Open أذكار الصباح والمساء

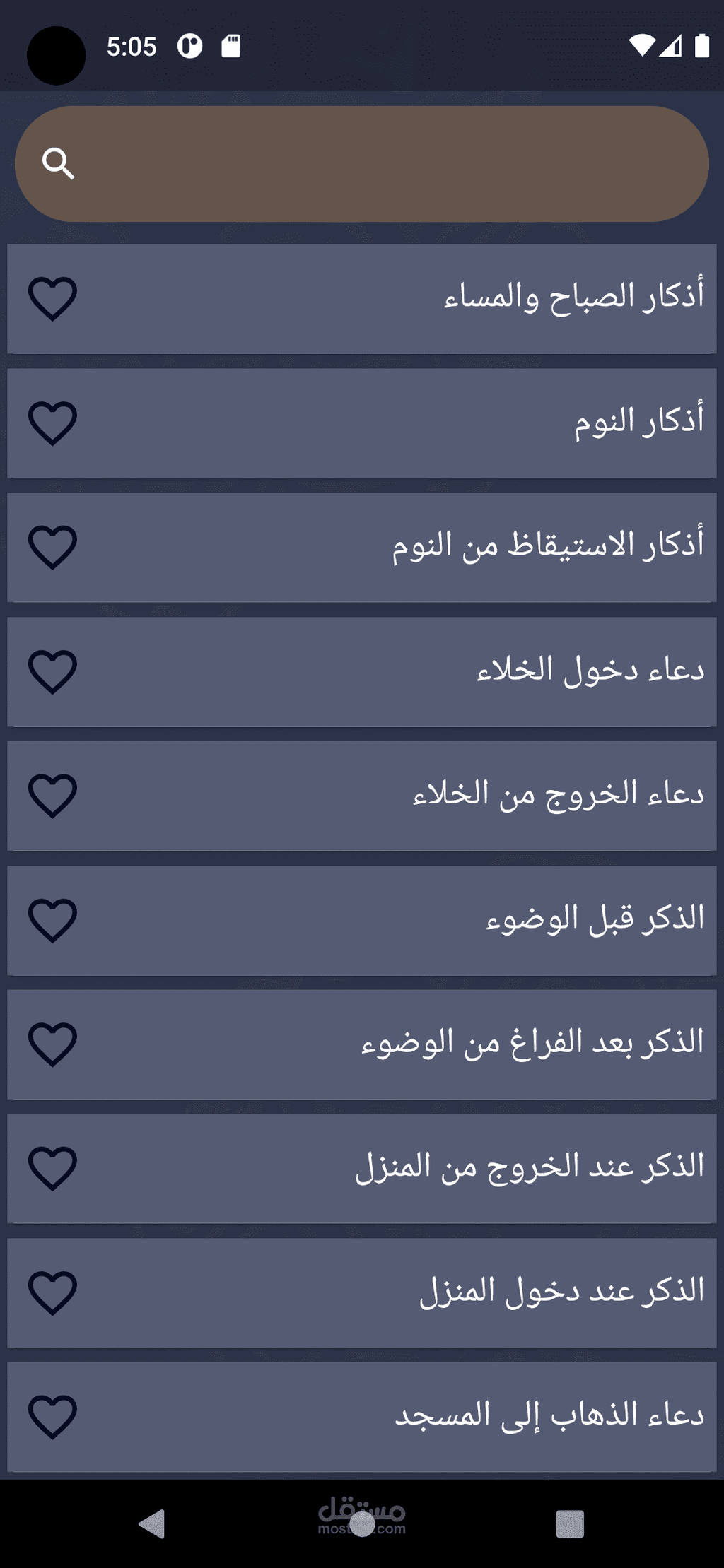362,299
